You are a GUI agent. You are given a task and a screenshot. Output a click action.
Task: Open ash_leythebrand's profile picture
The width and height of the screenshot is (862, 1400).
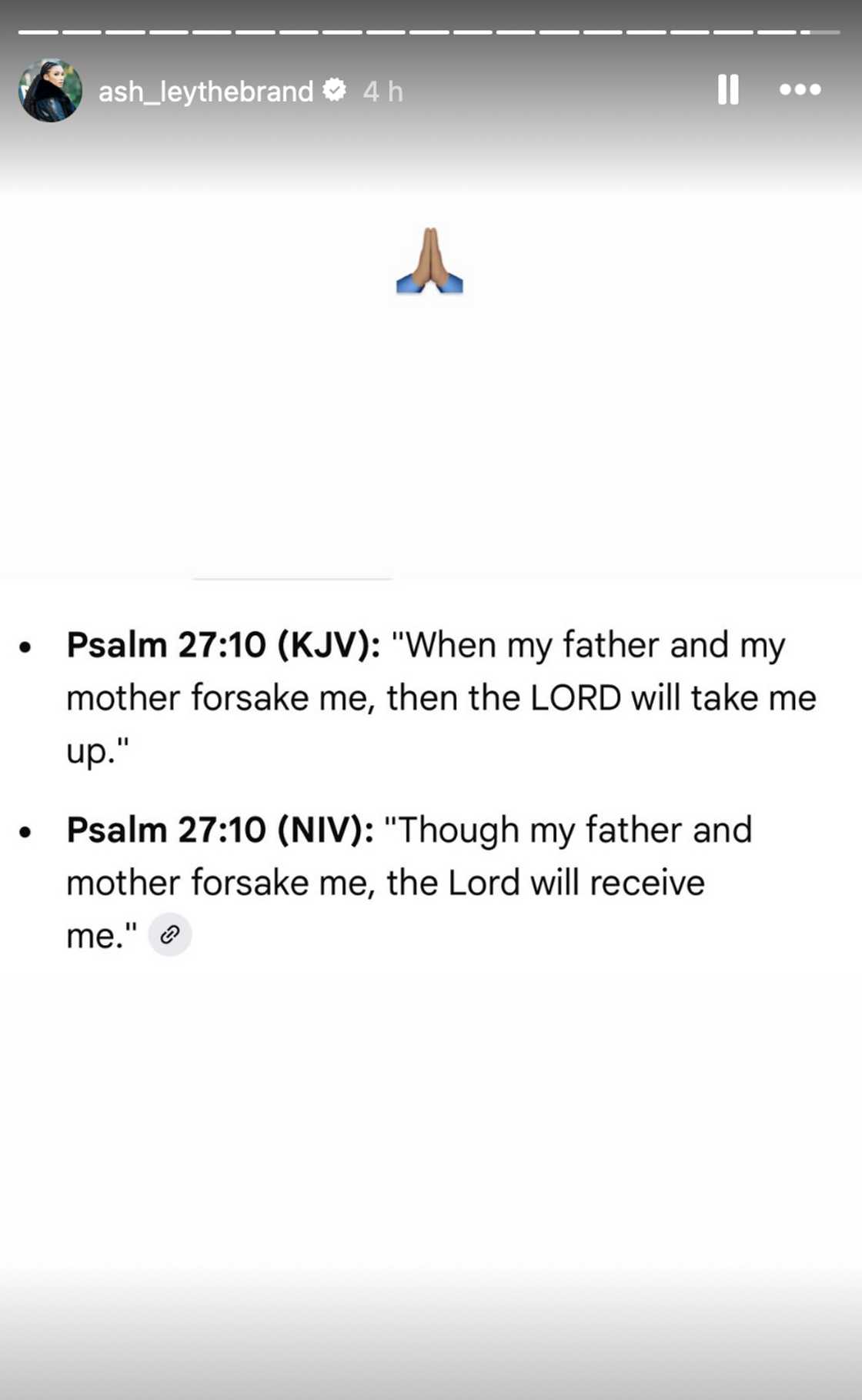click(51, 91)
